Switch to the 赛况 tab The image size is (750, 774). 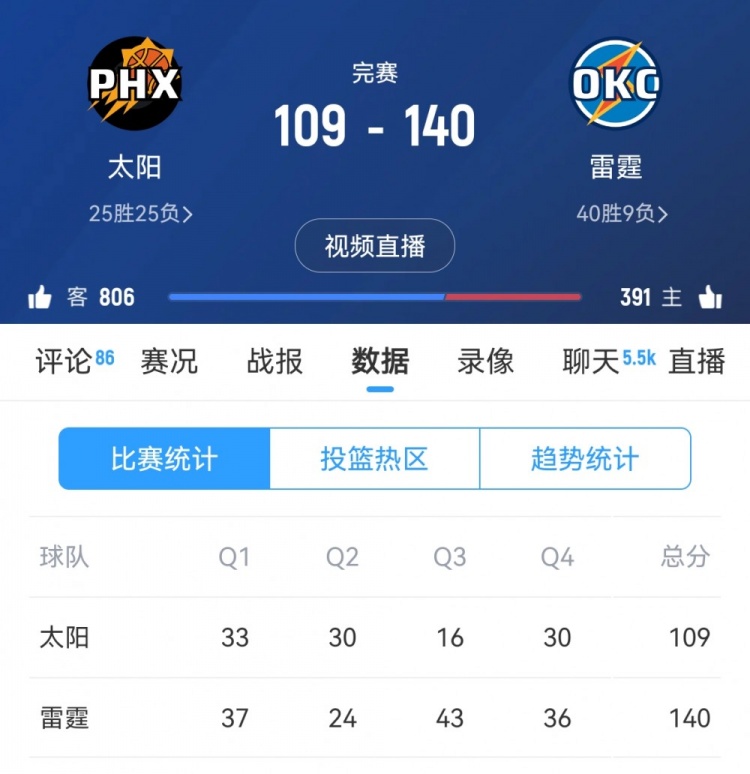[x=169, y=361]
